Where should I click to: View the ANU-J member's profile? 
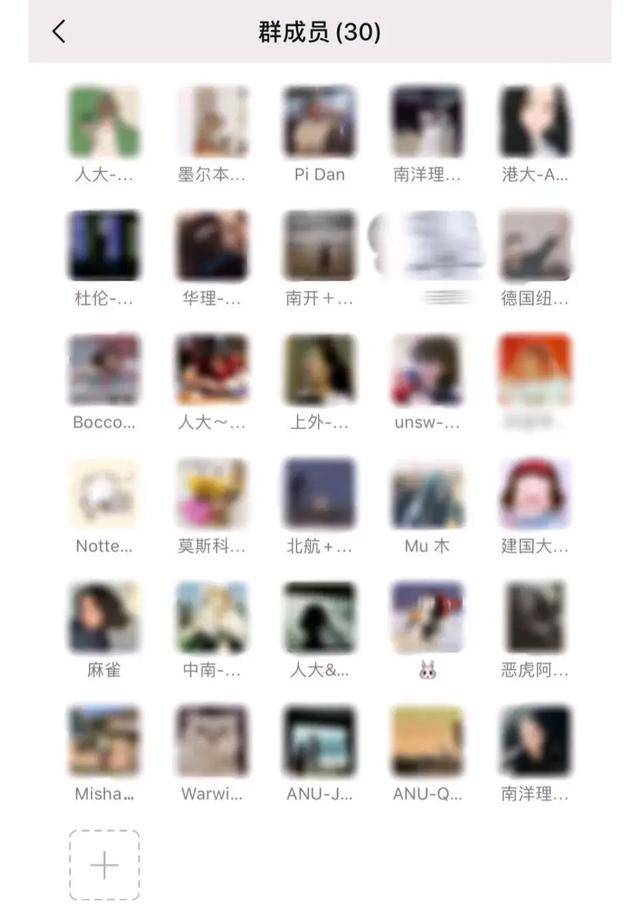pyautogui.click(x=319, y=742)
